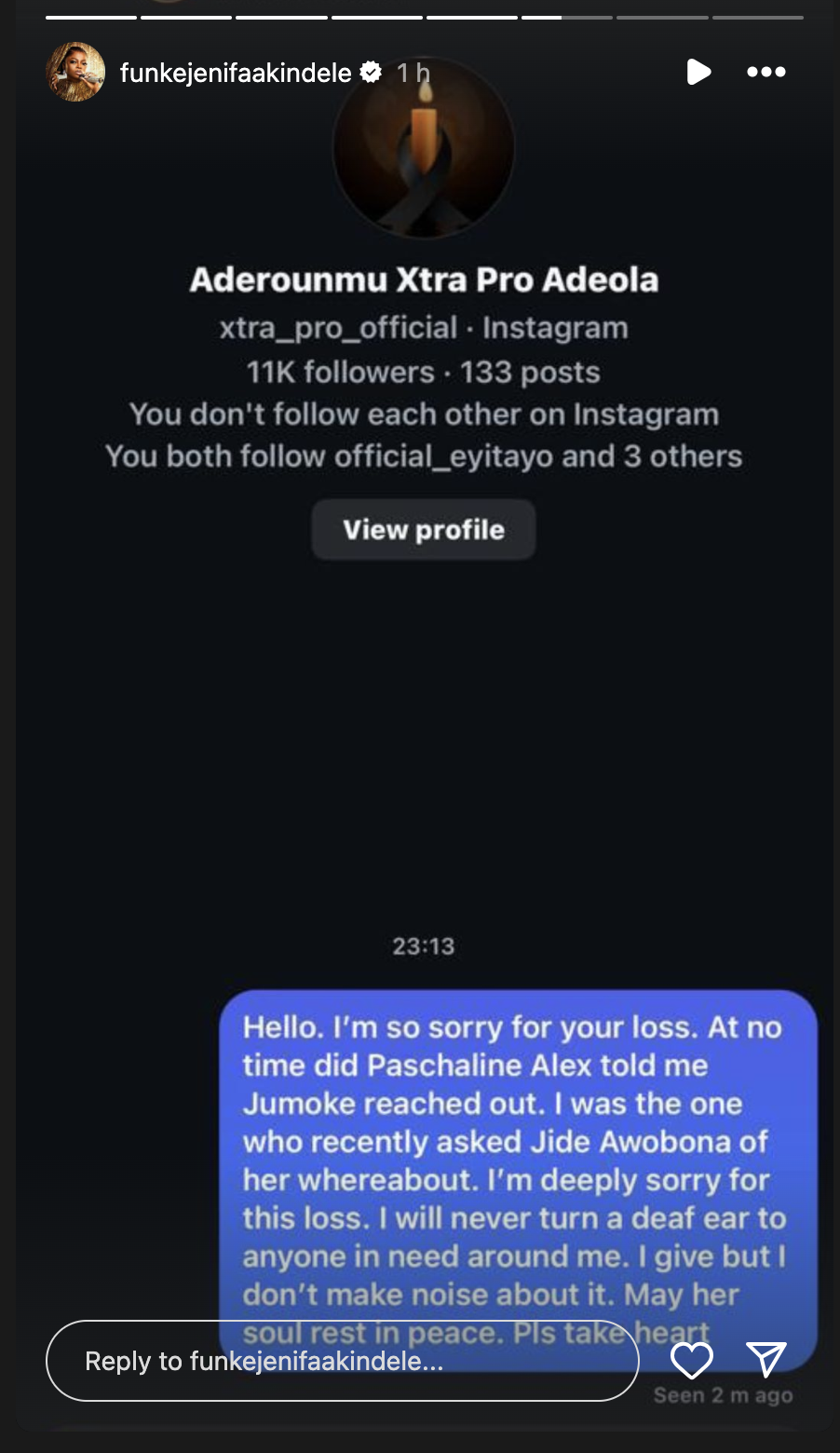Select the blue message bubble
This screenshot has width=840, height=1453.
pyautogui.click(x=515, y=1164)
